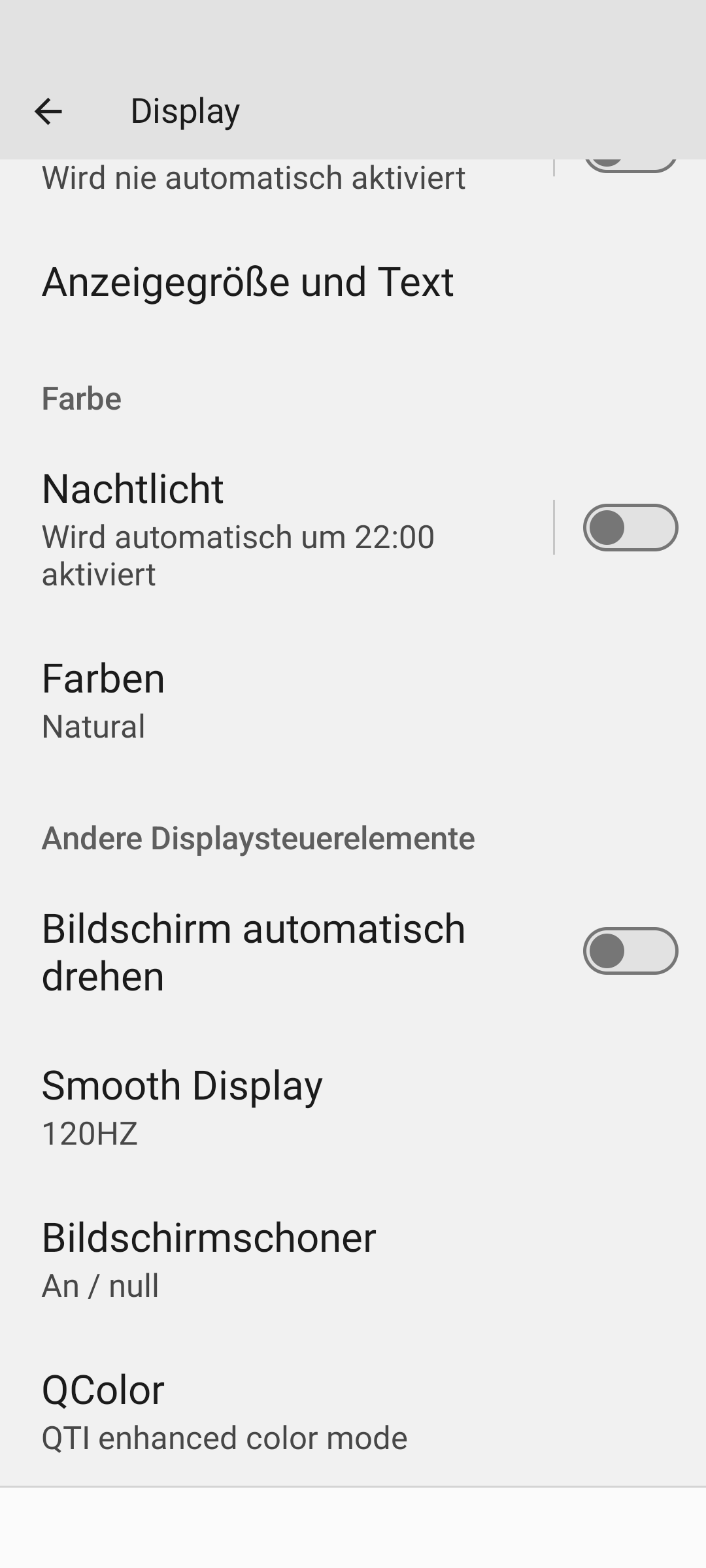Open QColor enhanced color mode
The image size is (706, 1568).
click(x=222, y=1413)
